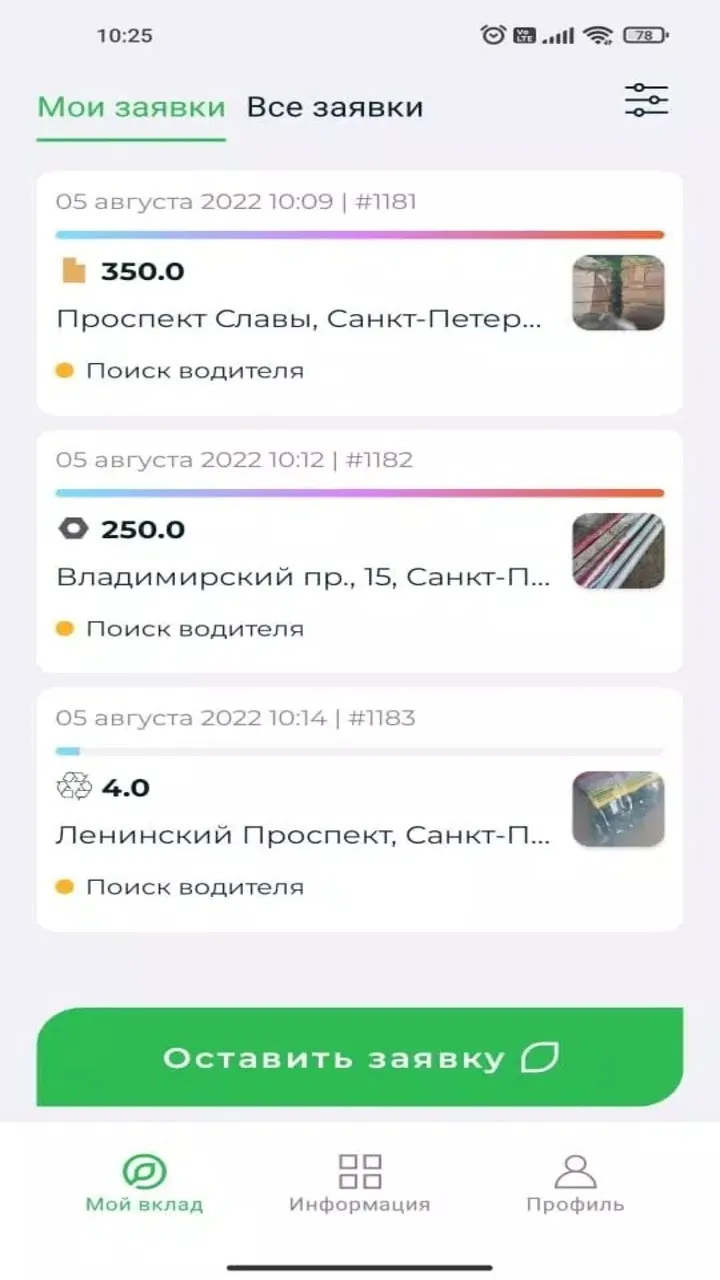Image resolution: width=720 pixels, height=1280 pixels.
Task: Open request #1181 on Проспект Славы
Action: tap(360, 292)
